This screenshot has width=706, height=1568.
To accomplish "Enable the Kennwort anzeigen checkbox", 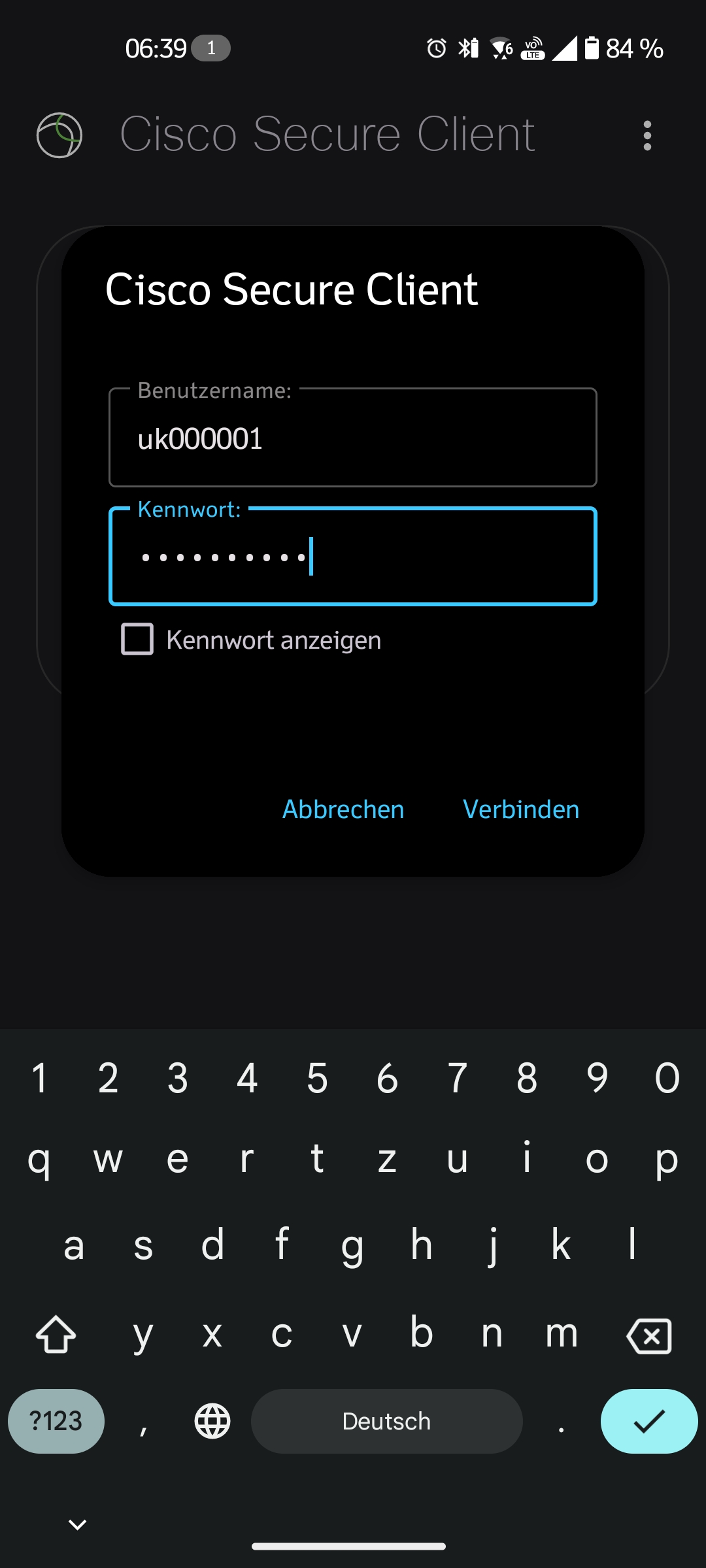I will click(x=137, y=639).
